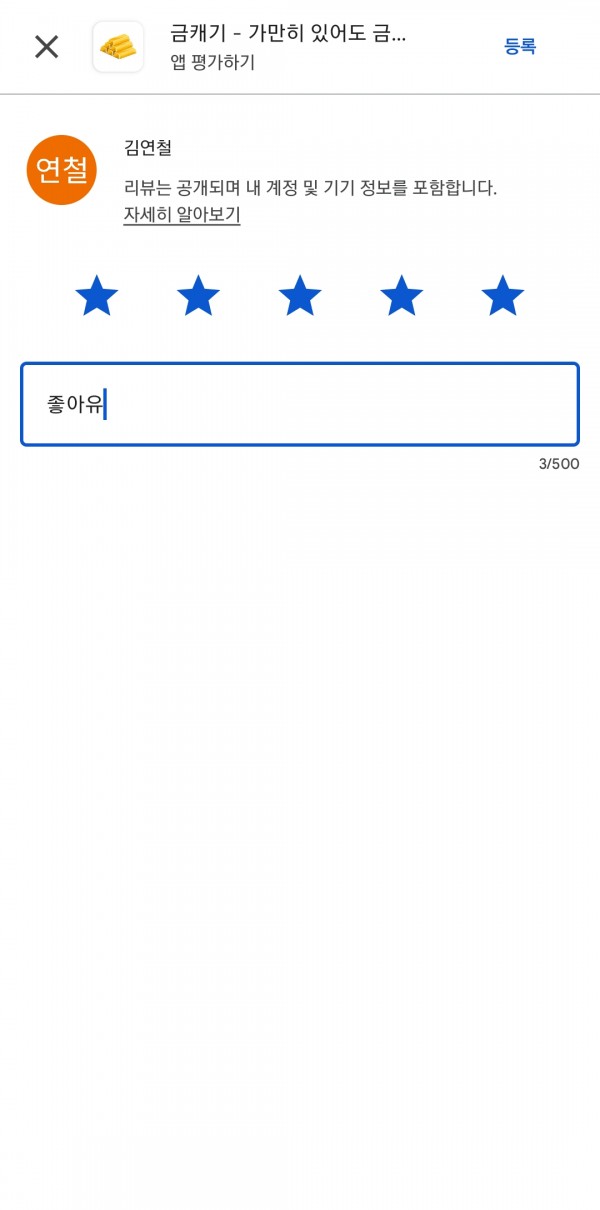Open the 자세히 알아보기 link
600x1210 pixels.
tap(182, 215)
